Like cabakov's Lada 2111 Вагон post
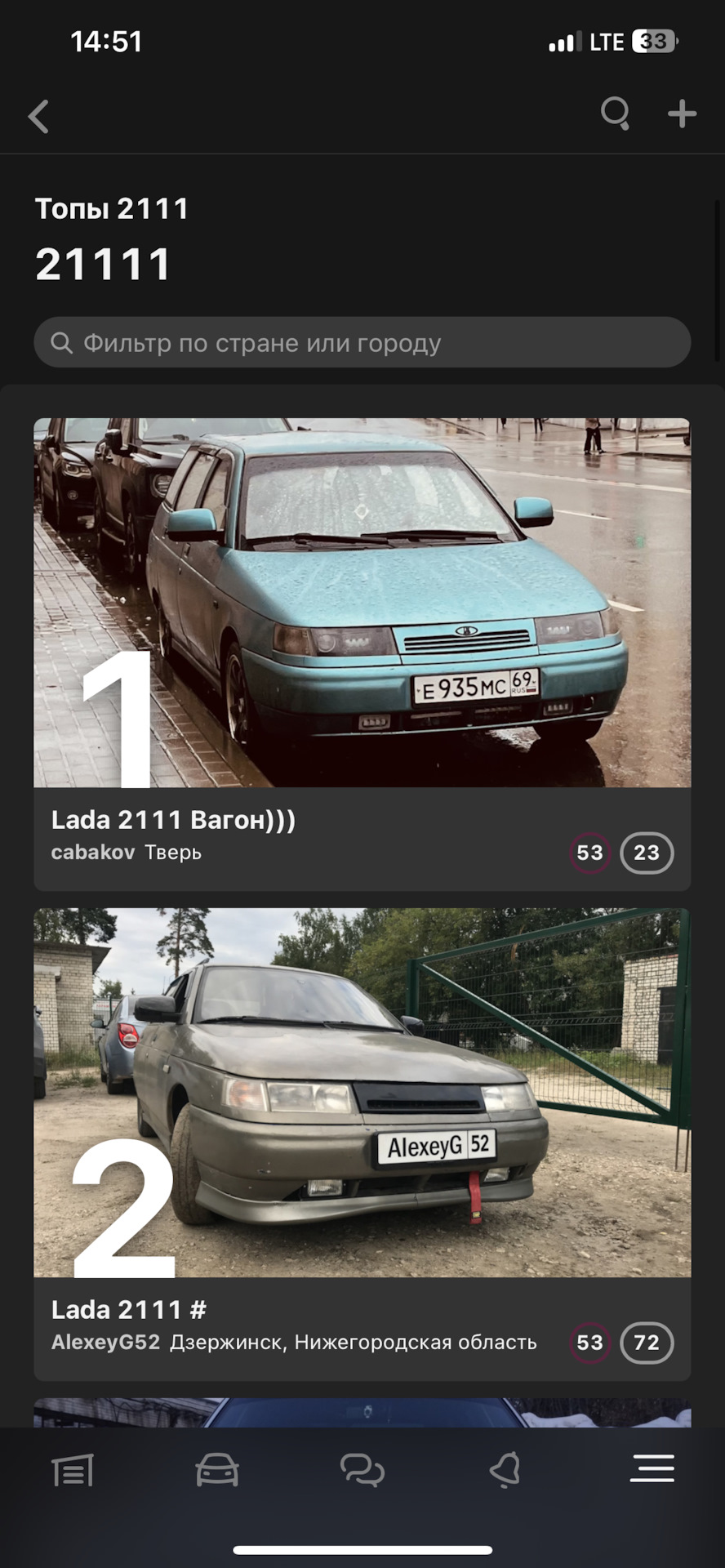This screenshot has width=725, height=1568. (589, 853)
